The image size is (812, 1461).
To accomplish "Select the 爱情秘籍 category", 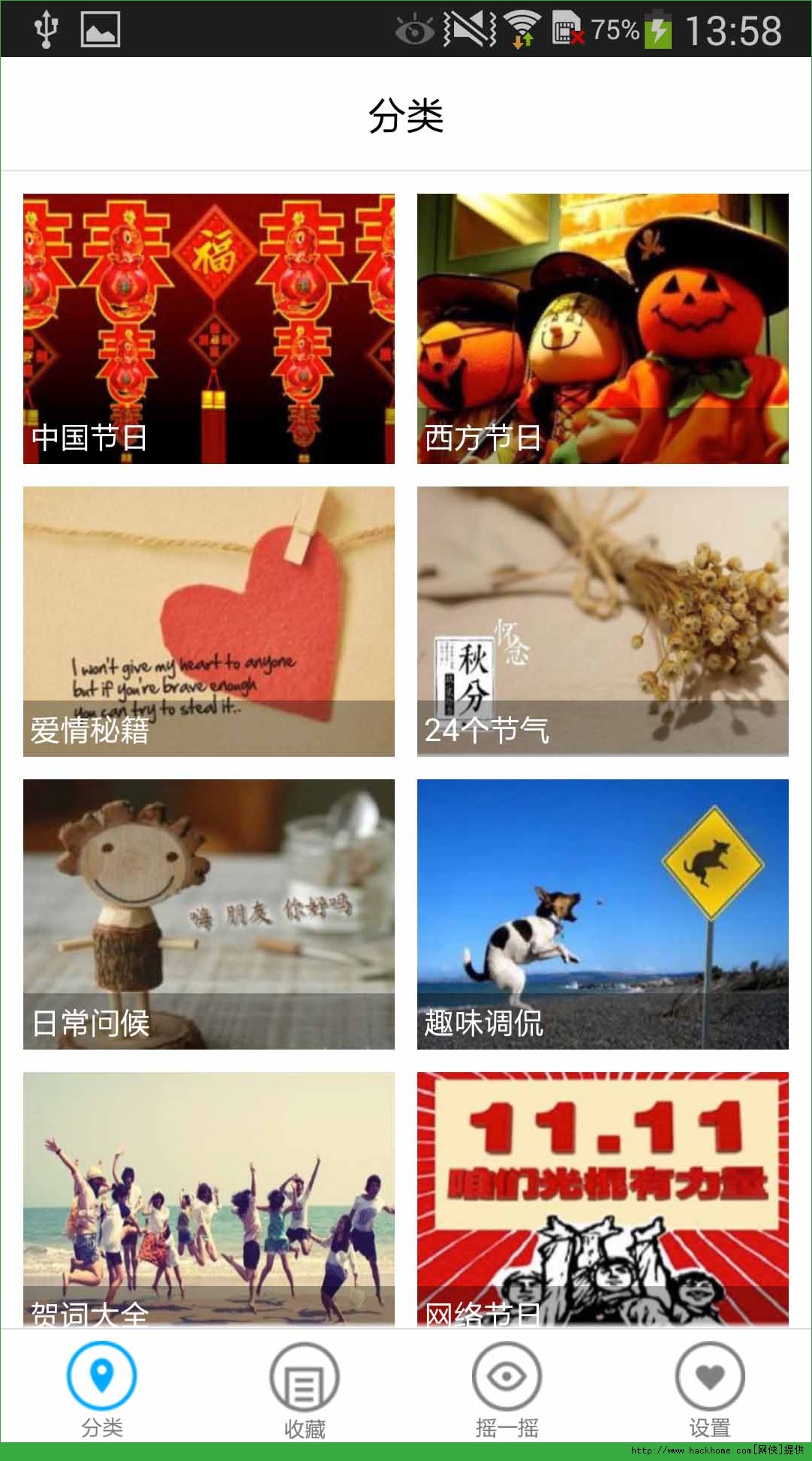I will [209, 622].
